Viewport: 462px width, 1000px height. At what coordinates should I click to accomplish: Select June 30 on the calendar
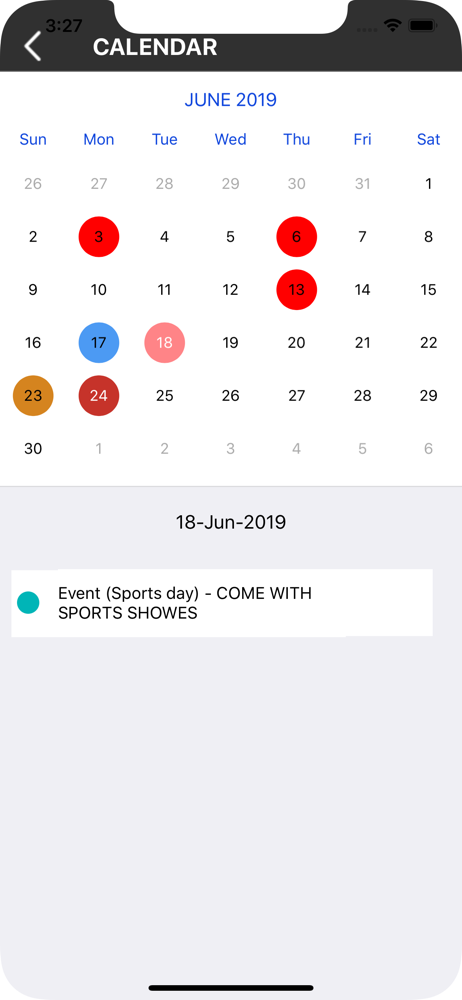33,448
